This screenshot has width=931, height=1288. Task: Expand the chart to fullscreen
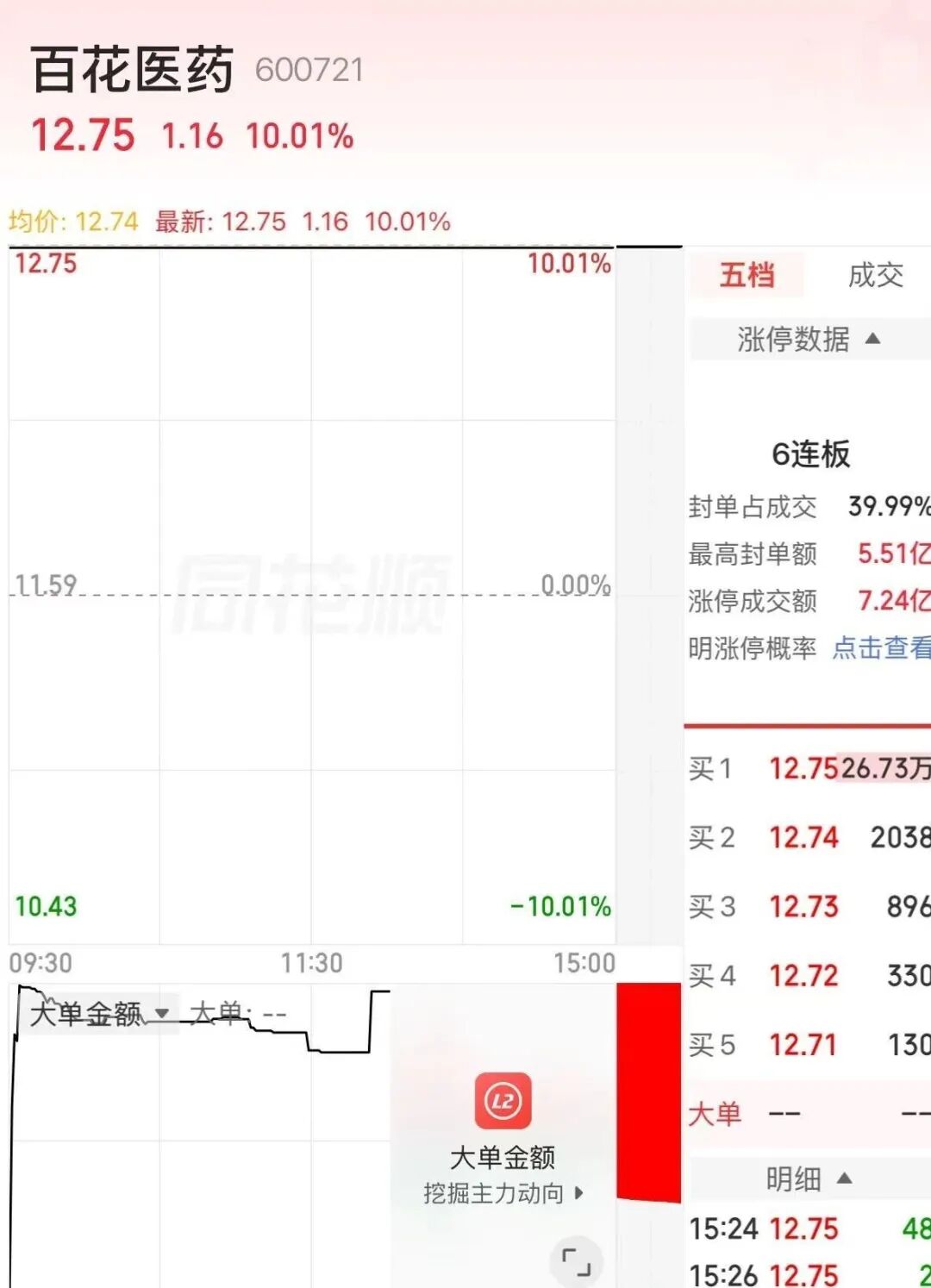[576, 1262]
